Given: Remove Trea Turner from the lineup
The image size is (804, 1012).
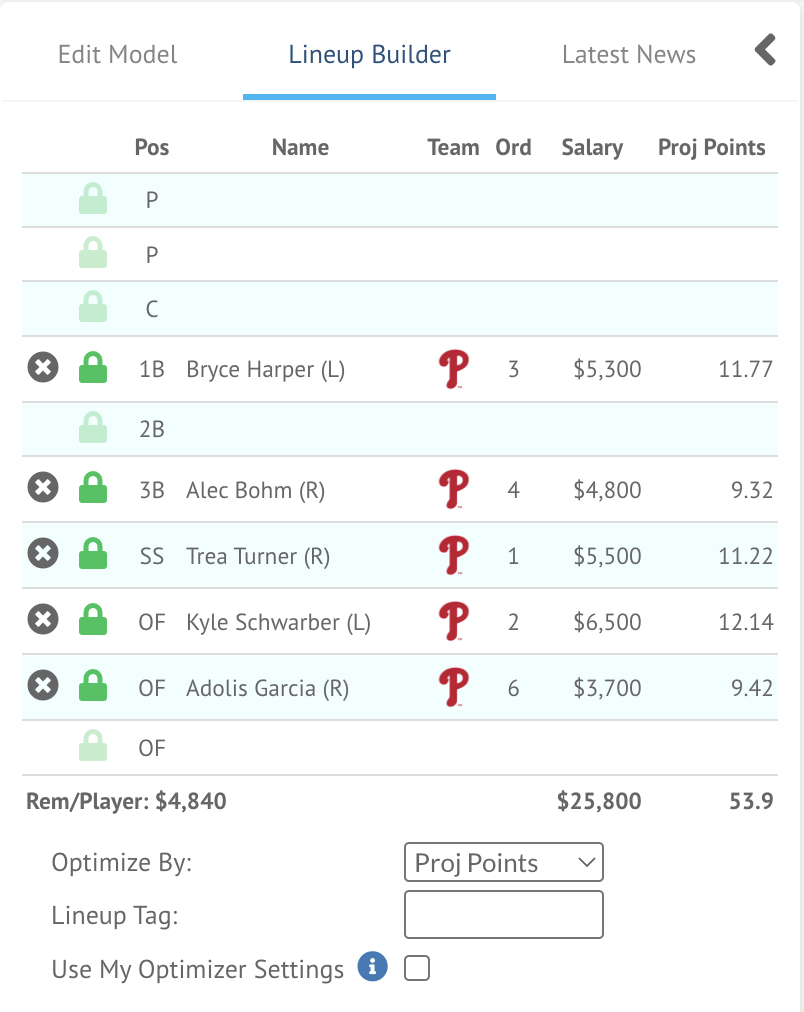Looking at the screenshot, I should tap(42, 554).
